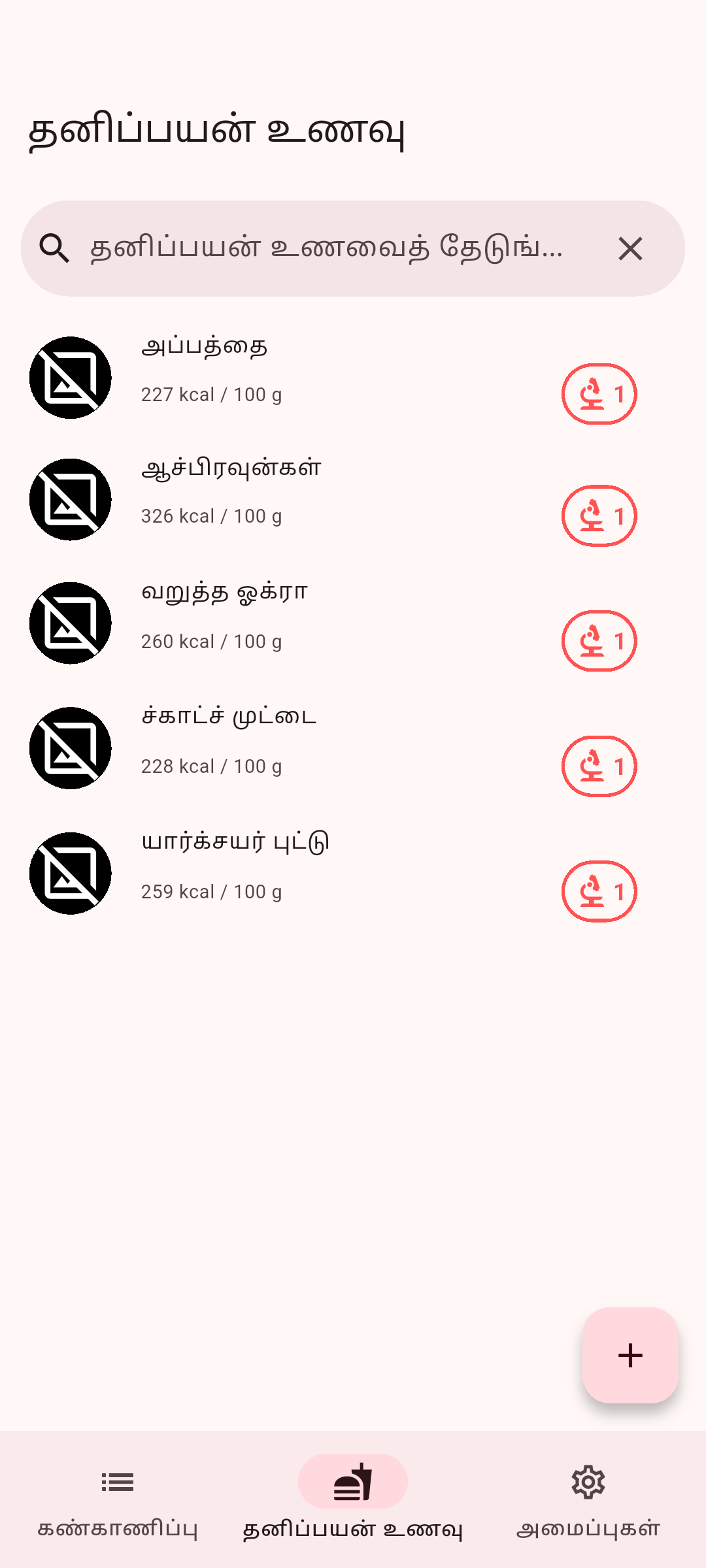This screenshot has width=706, height=1568.
Task: Tap the microscope badge on அப்பத்தை
Action: point(599,394)
